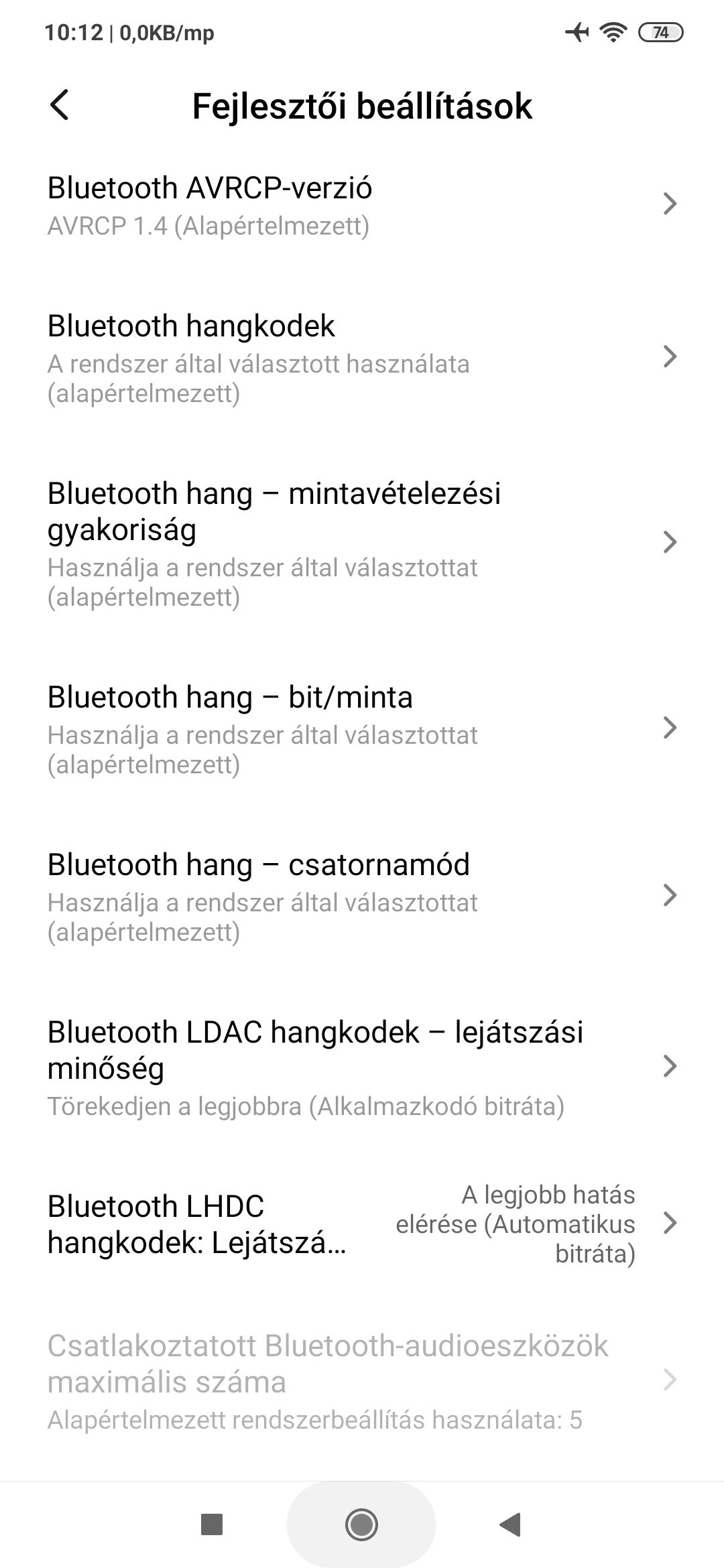The width and height of the screenshot is (724, 1568).
Task: Open Bluetooth hang mintavételezési gyakoriság
Action: coord(362,543)
